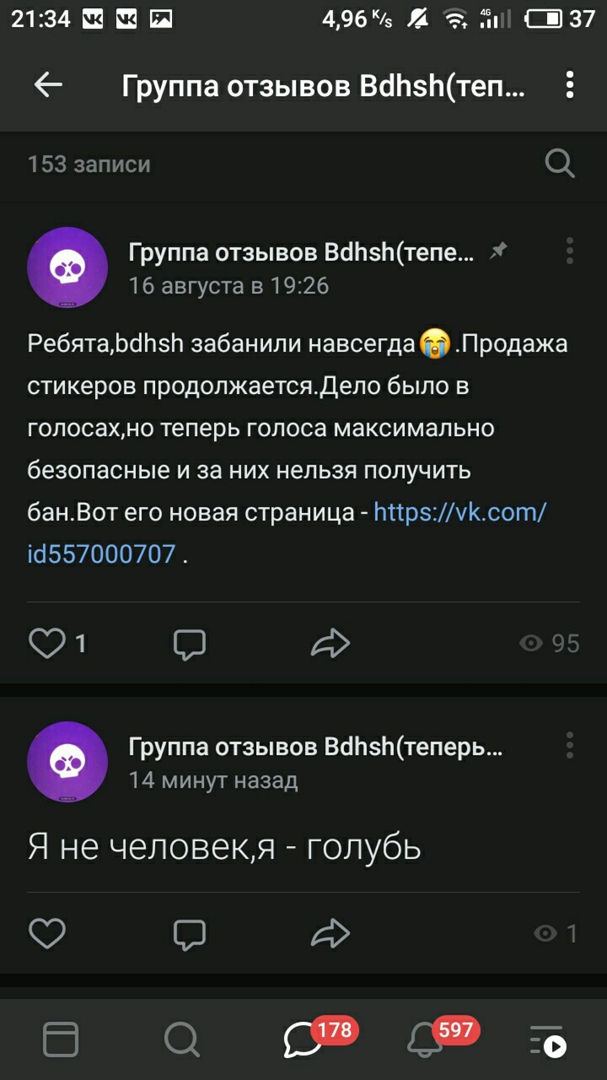This screenshot has height=1080, width=607.
Task: Open options for the 16 августа post
Action: (x=569, y=251)
